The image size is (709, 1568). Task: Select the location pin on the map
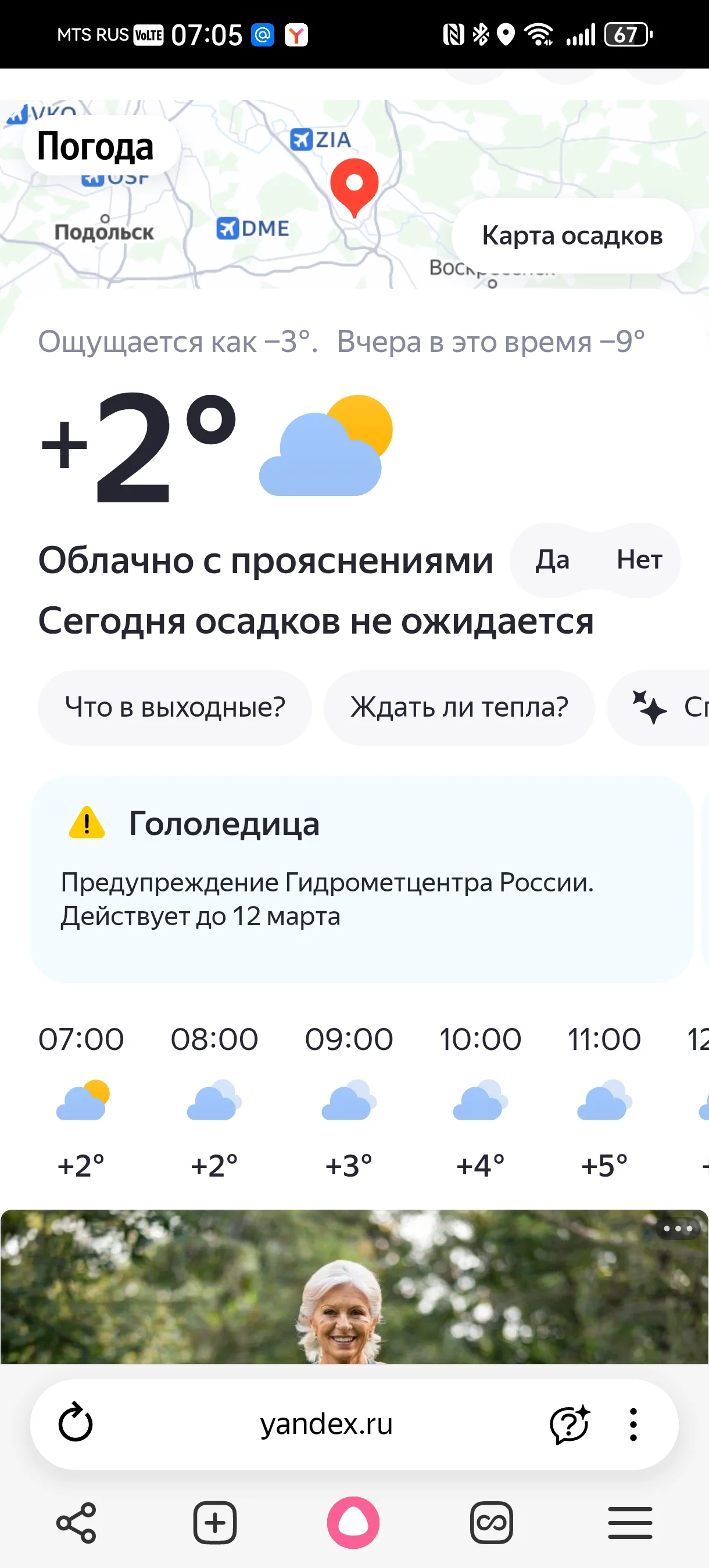354,189
